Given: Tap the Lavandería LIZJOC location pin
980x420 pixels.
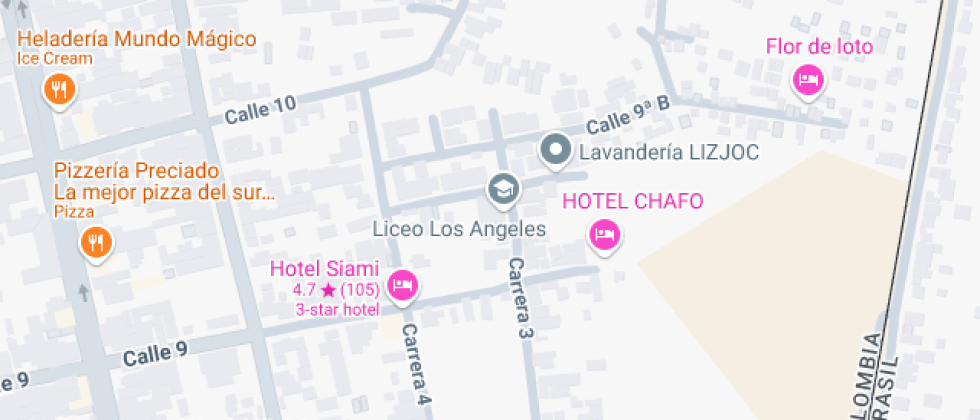Looking at the screenshot, I should 556,151.
